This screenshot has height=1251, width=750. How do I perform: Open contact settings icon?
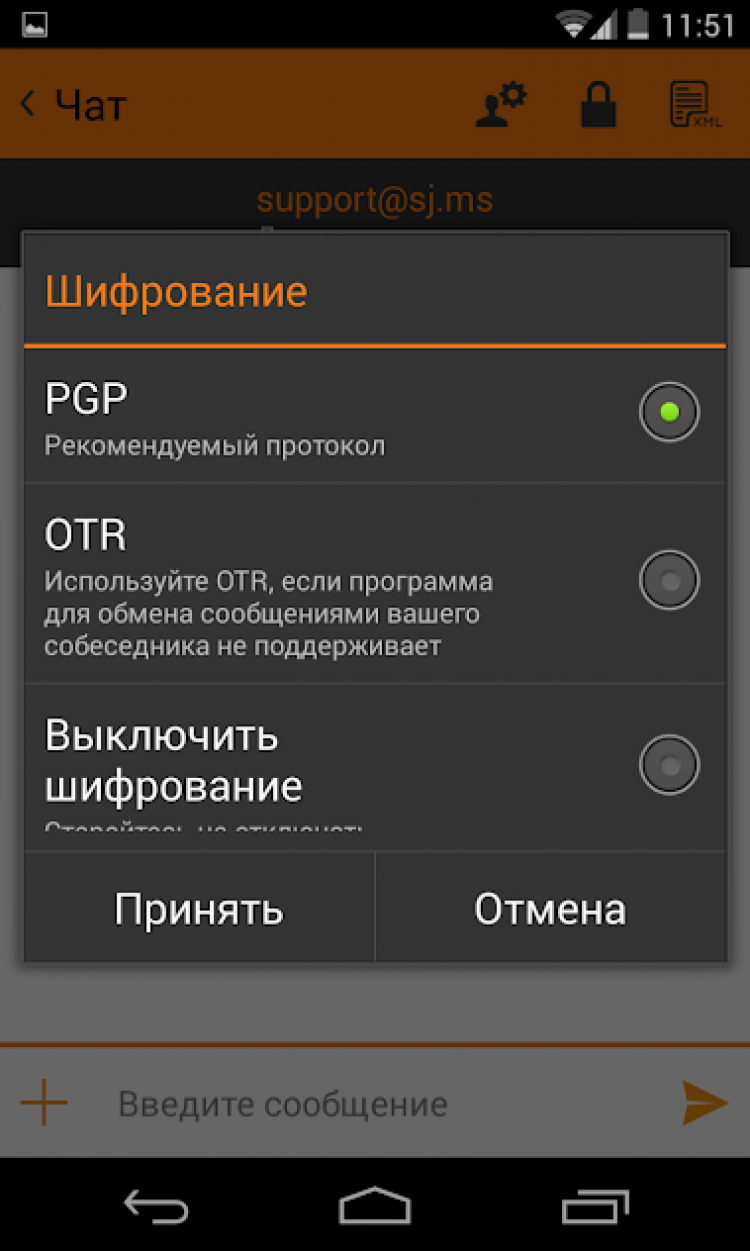tap(500, 105)
